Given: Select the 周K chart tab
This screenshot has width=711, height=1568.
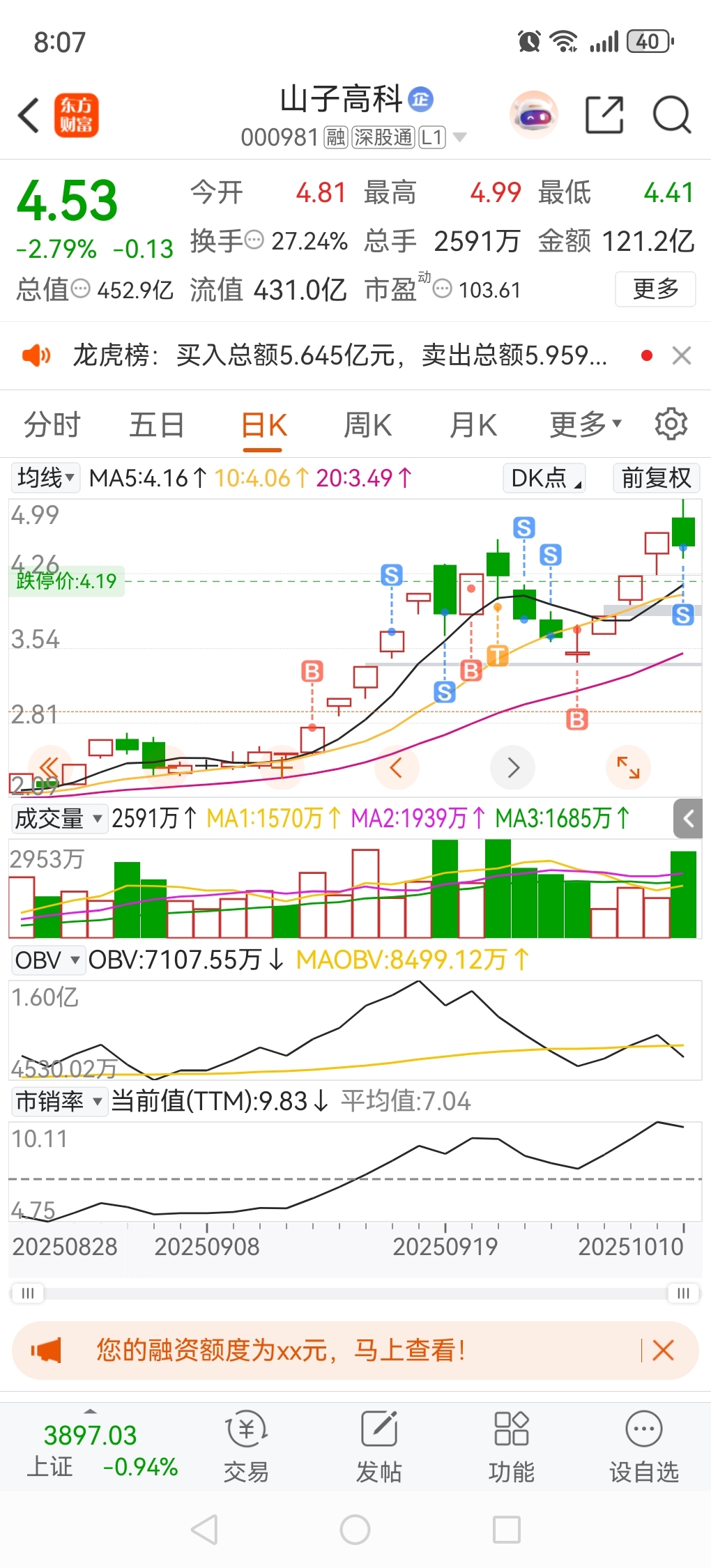Looking at the screenshot, I should point(367,424).
